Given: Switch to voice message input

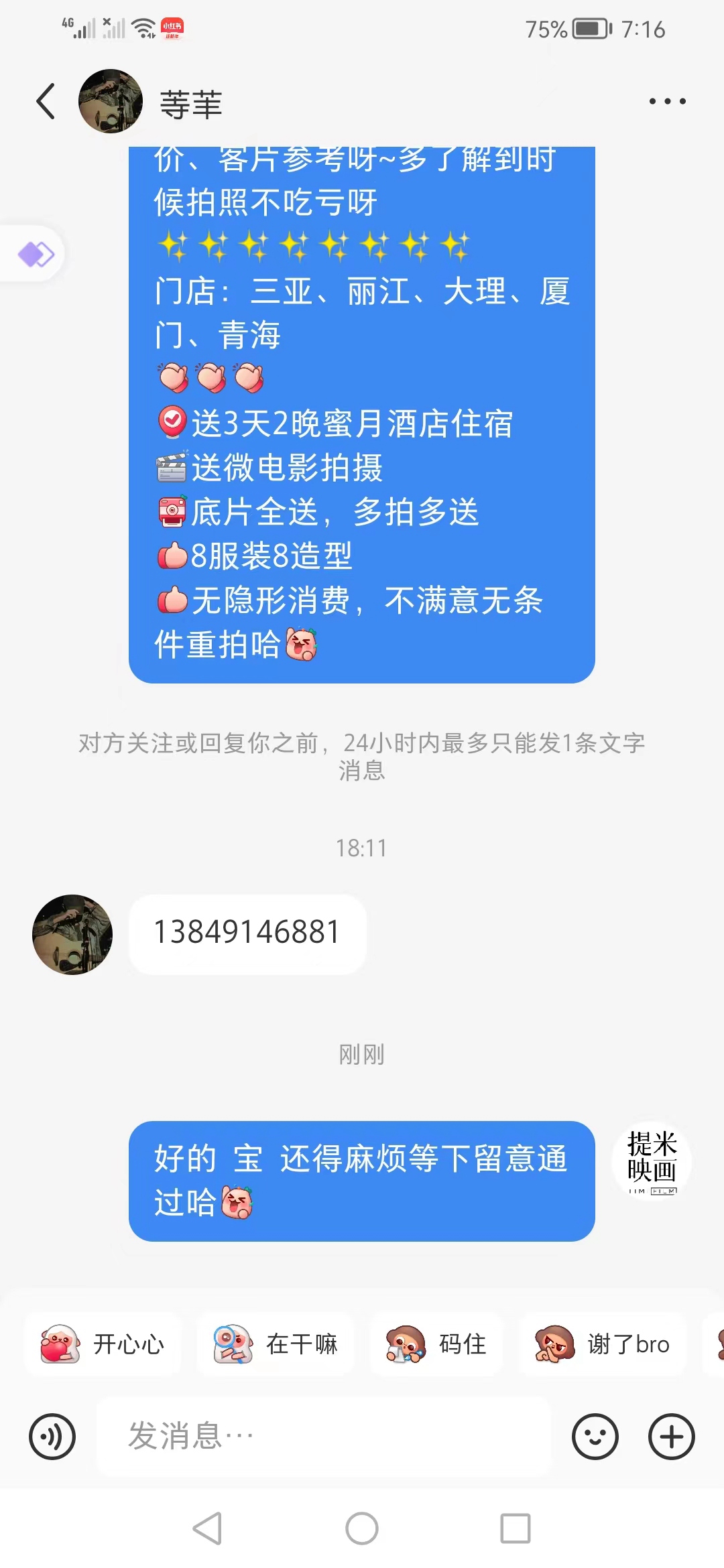Looking at the screenshot, I should click(52, 1437).
